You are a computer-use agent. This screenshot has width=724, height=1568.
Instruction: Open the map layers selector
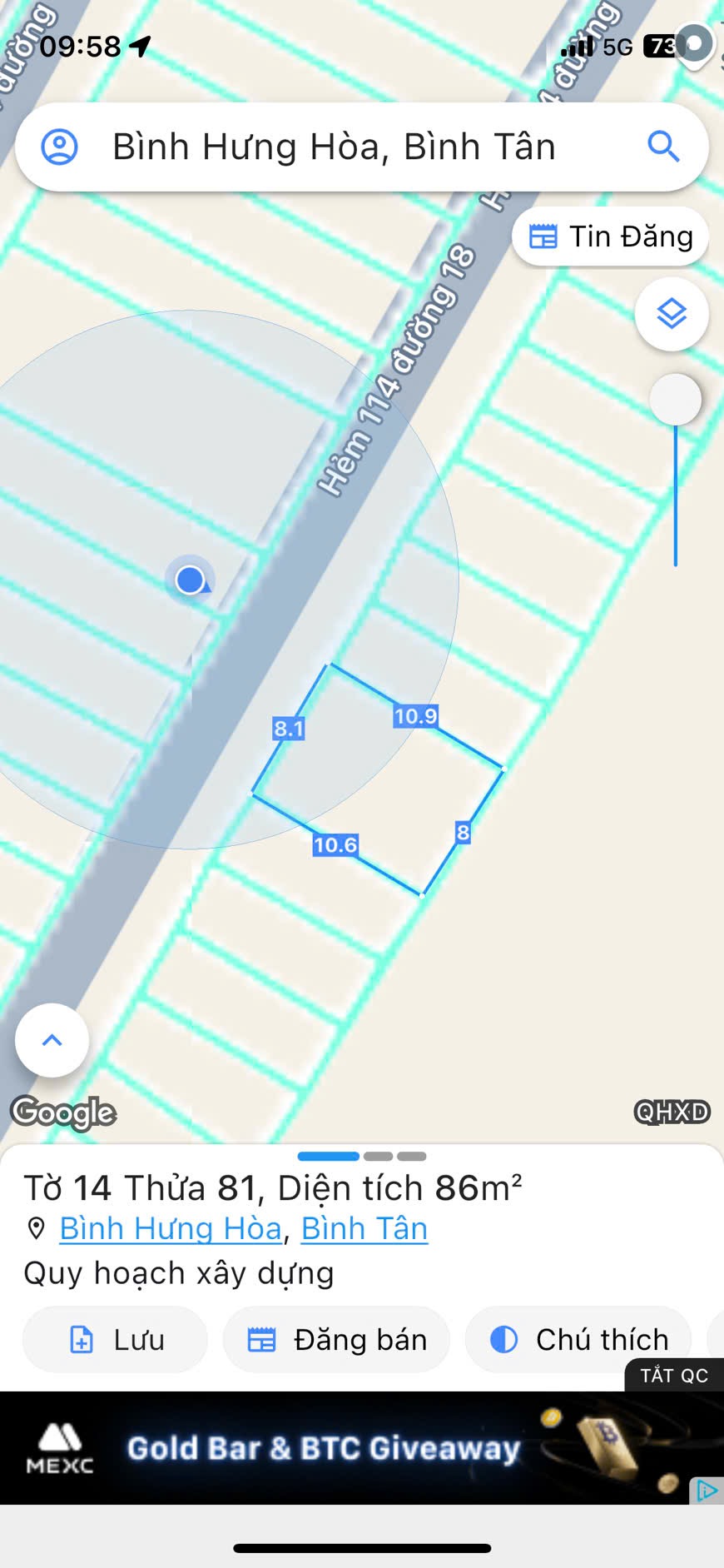point(672,314)
